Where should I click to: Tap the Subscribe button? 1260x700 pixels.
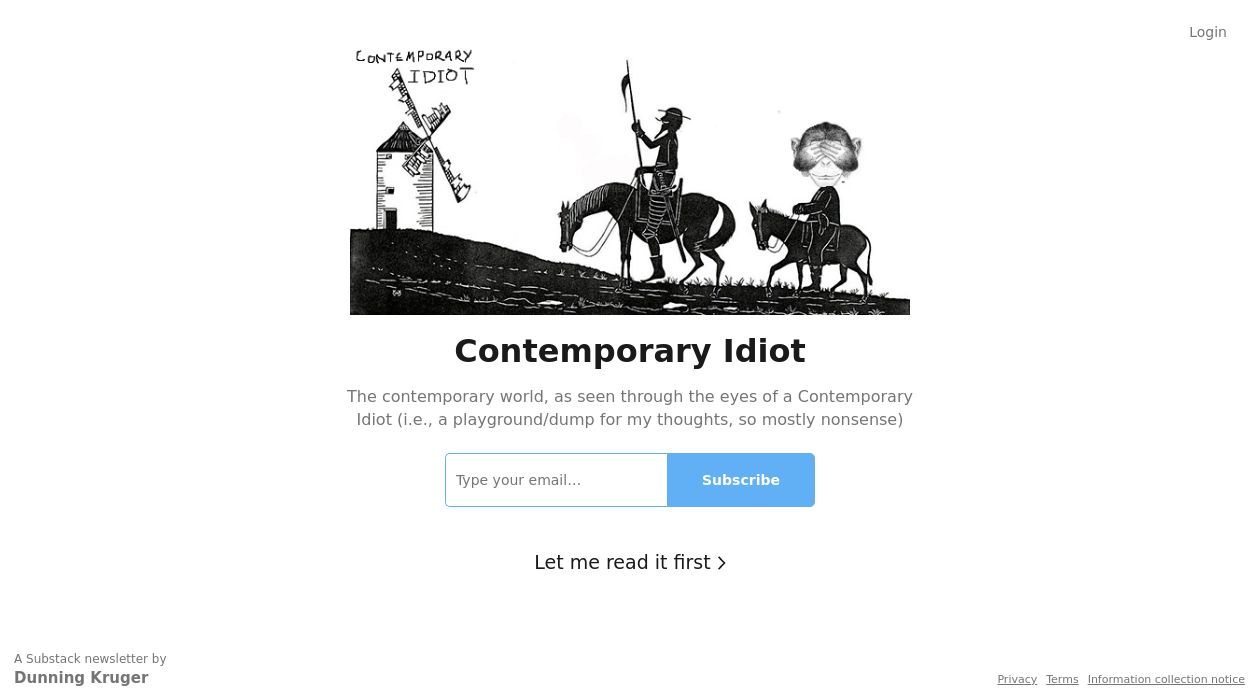point(740,480)
